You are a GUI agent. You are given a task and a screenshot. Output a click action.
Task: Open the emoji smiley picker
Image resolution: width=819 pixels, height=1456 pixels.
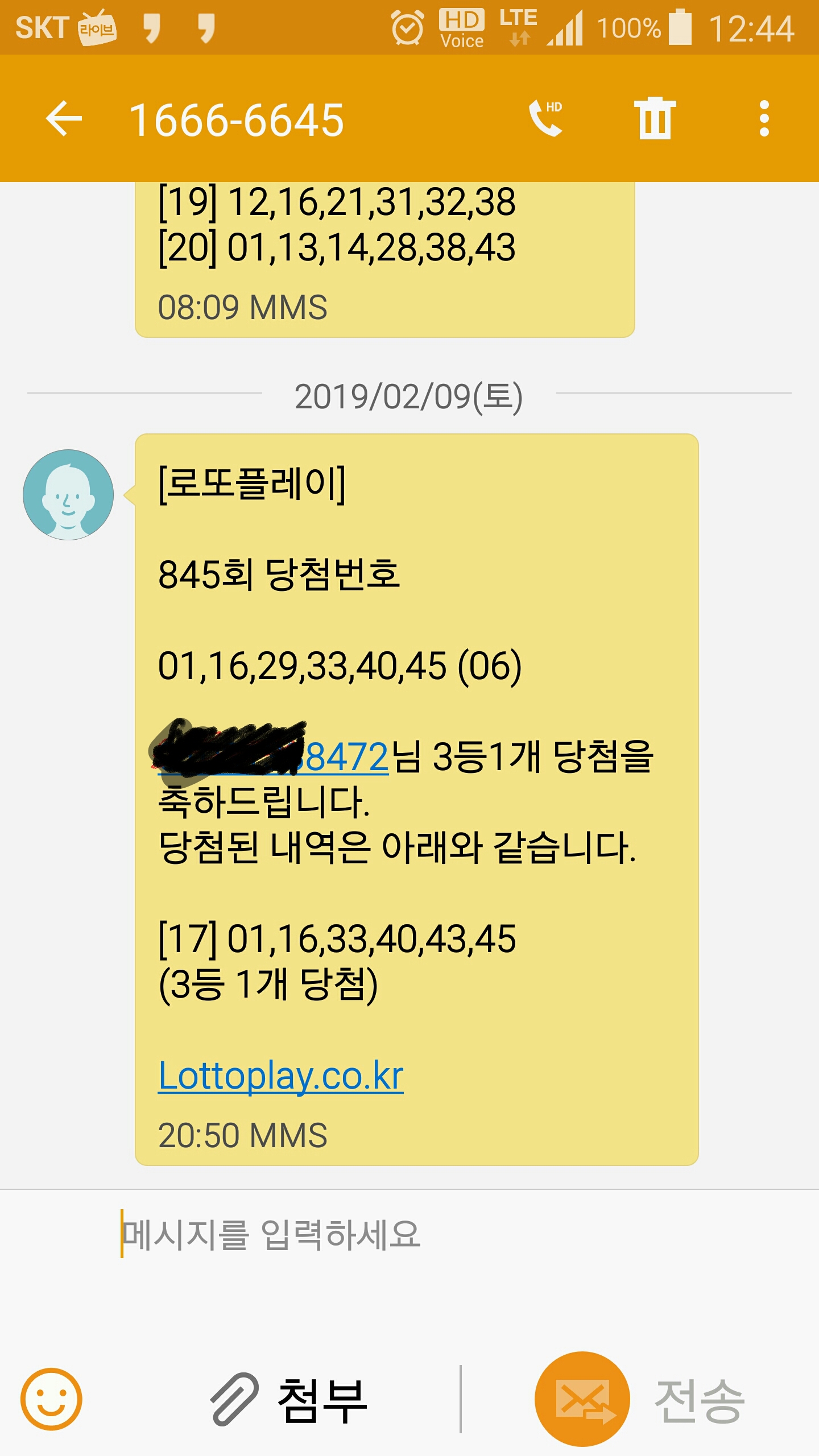tap(51, 1399)
